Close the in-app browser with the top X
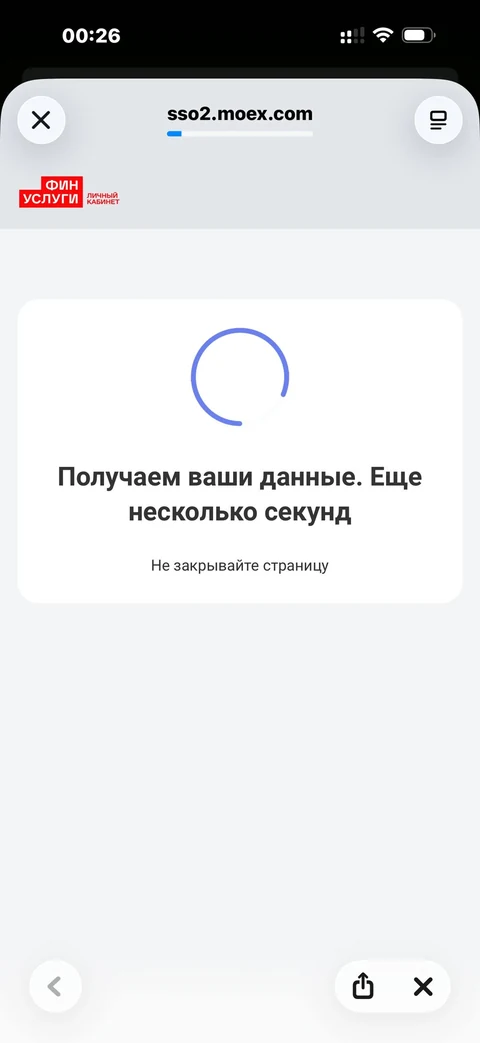 pyautogui.click(x=41, y=120)
